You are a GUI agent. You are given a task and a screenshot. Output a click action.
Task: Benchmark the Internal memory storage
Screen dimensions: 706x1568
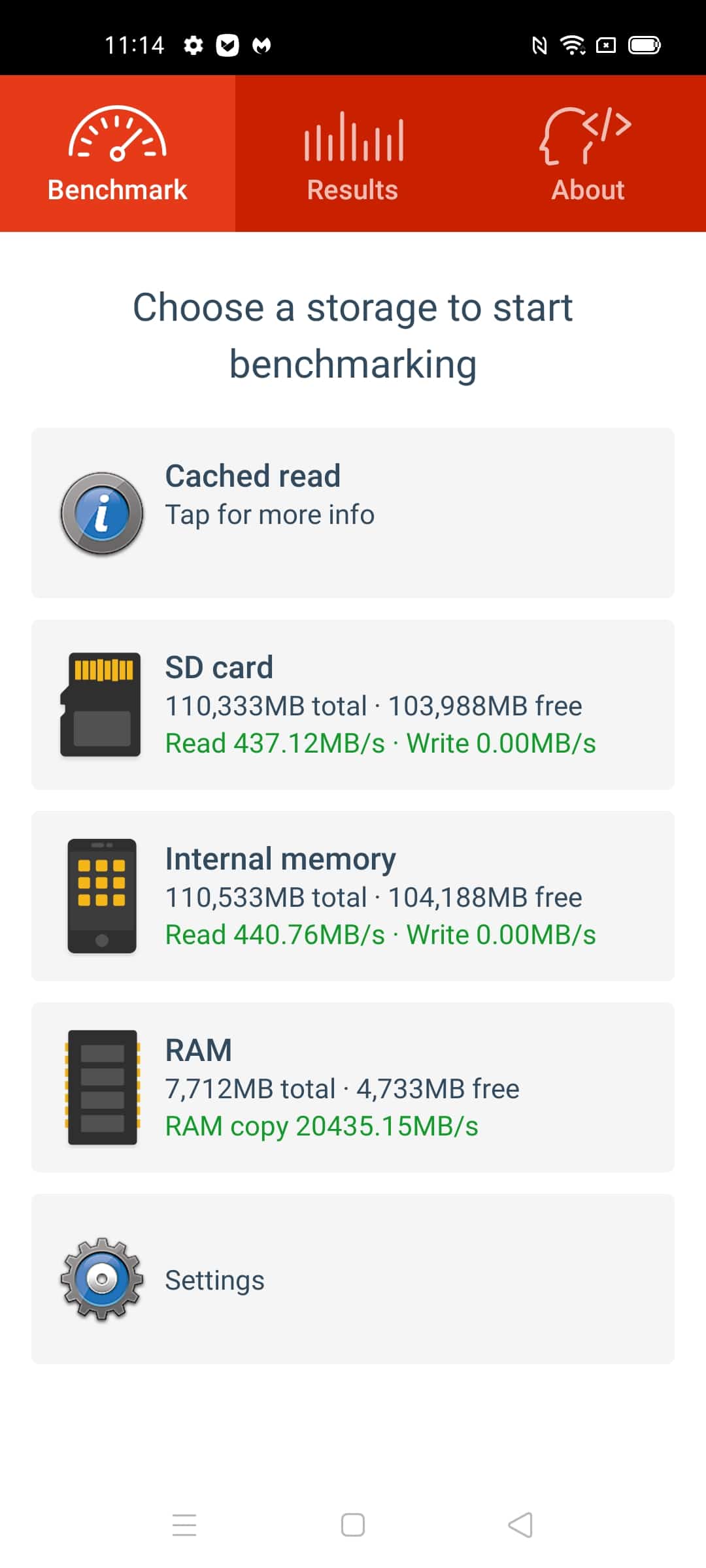click(353, 896)
